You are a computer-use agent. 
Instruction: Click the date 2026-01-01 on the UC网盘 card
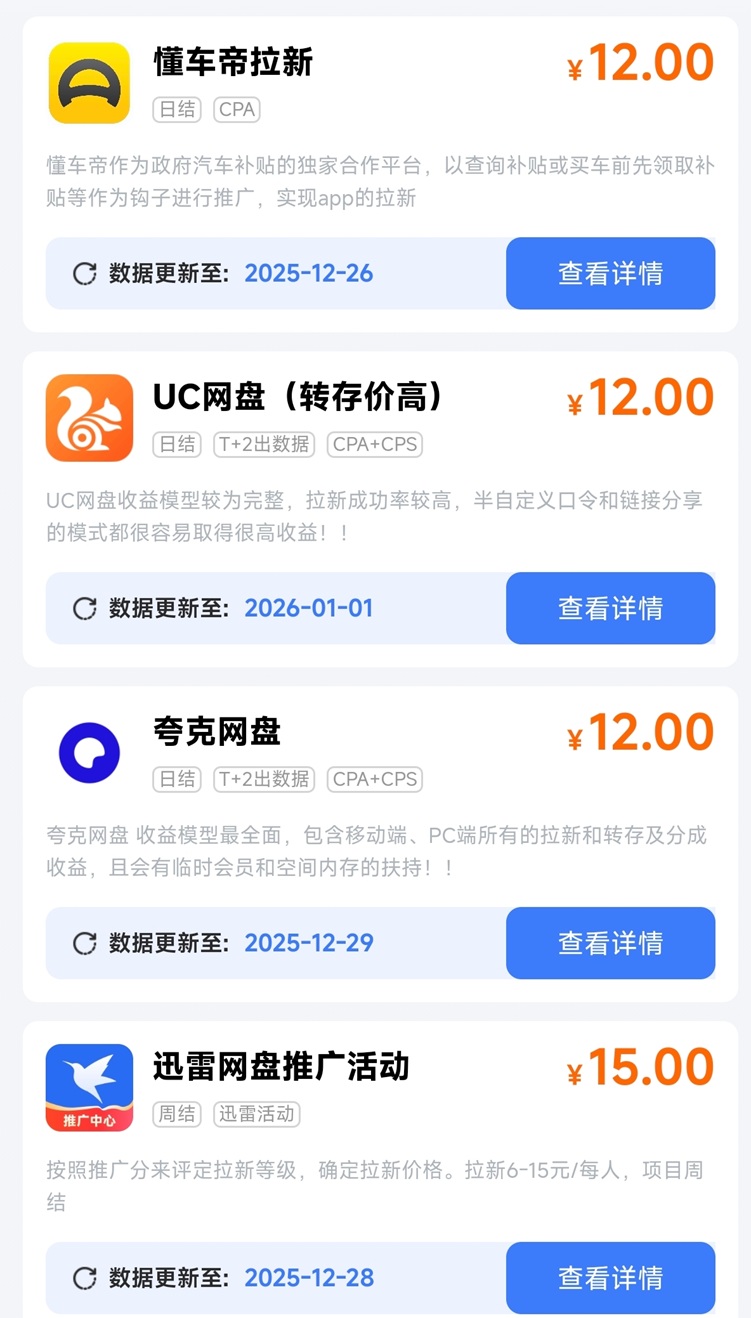click(310, 608)
